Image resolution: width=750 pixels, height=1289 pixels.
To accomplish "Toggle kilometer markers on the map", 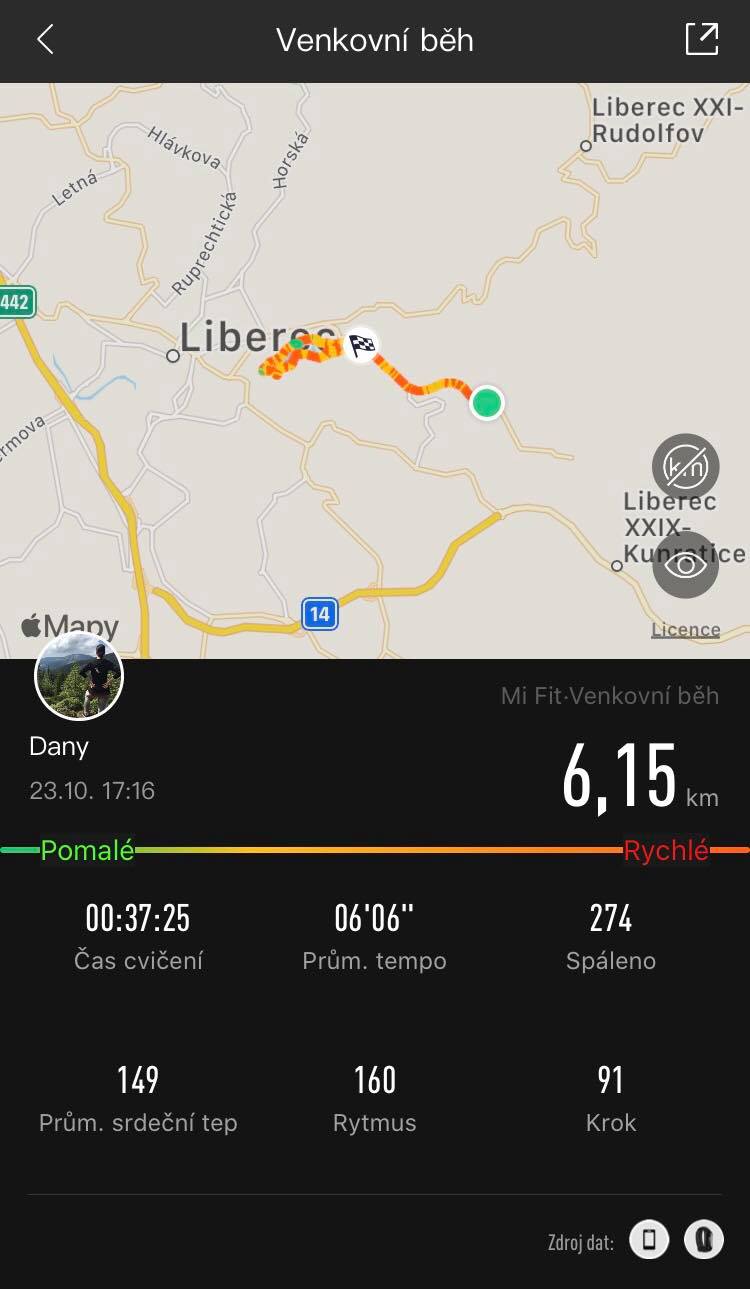I will coord(686,467).
